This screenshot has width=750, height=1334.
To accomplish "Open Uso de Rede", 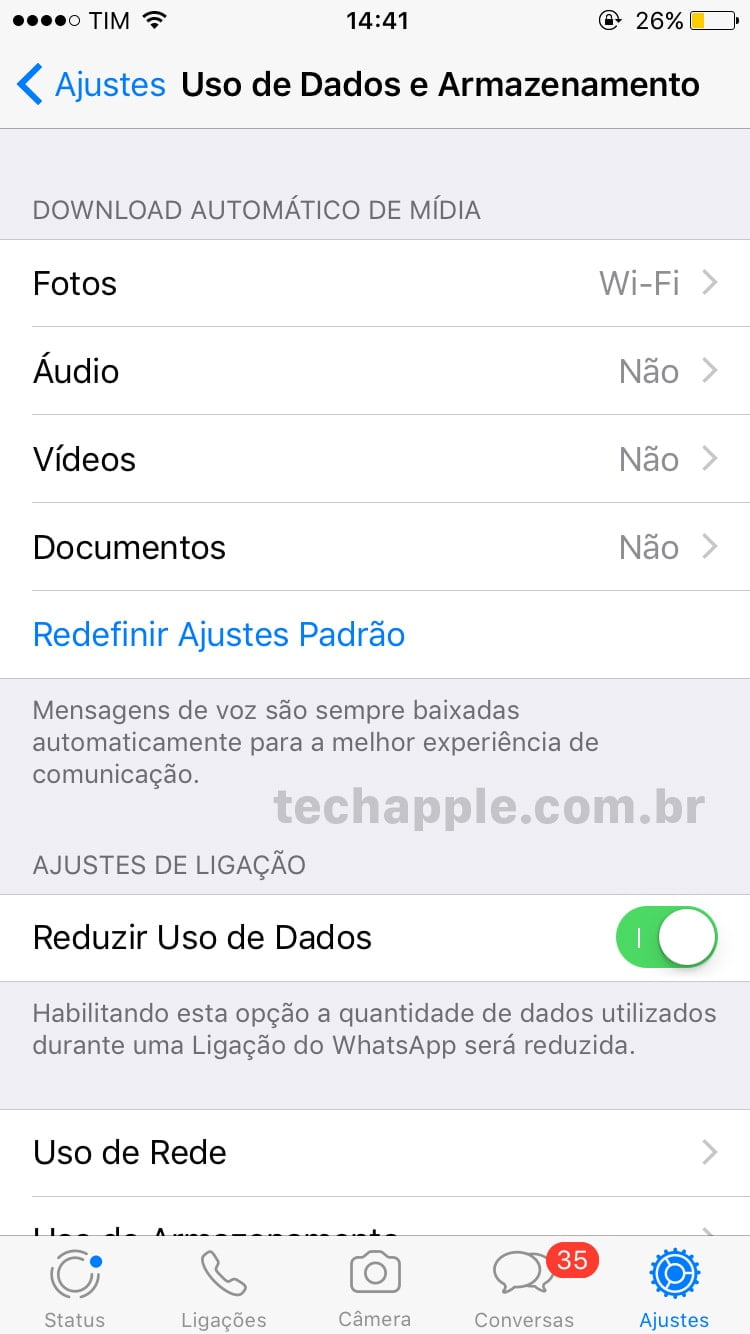I will point(375,1153).
